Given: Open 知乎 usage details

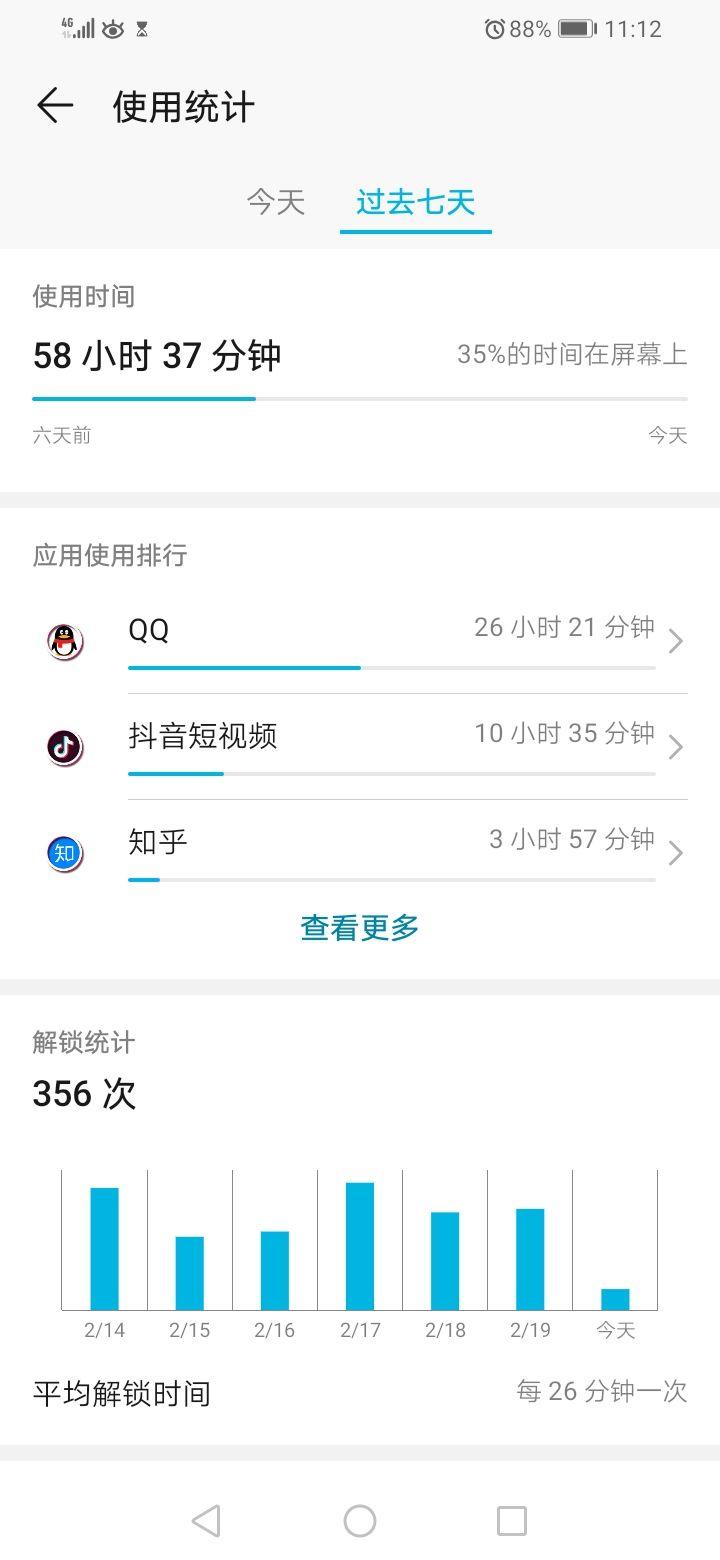Looking at the screenshot, I should point(360,853).
